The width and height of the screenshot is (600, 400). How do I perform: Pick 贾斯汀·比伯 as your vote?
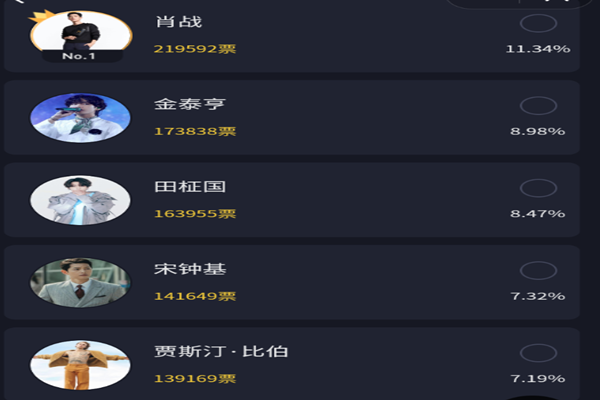point(539,353)
